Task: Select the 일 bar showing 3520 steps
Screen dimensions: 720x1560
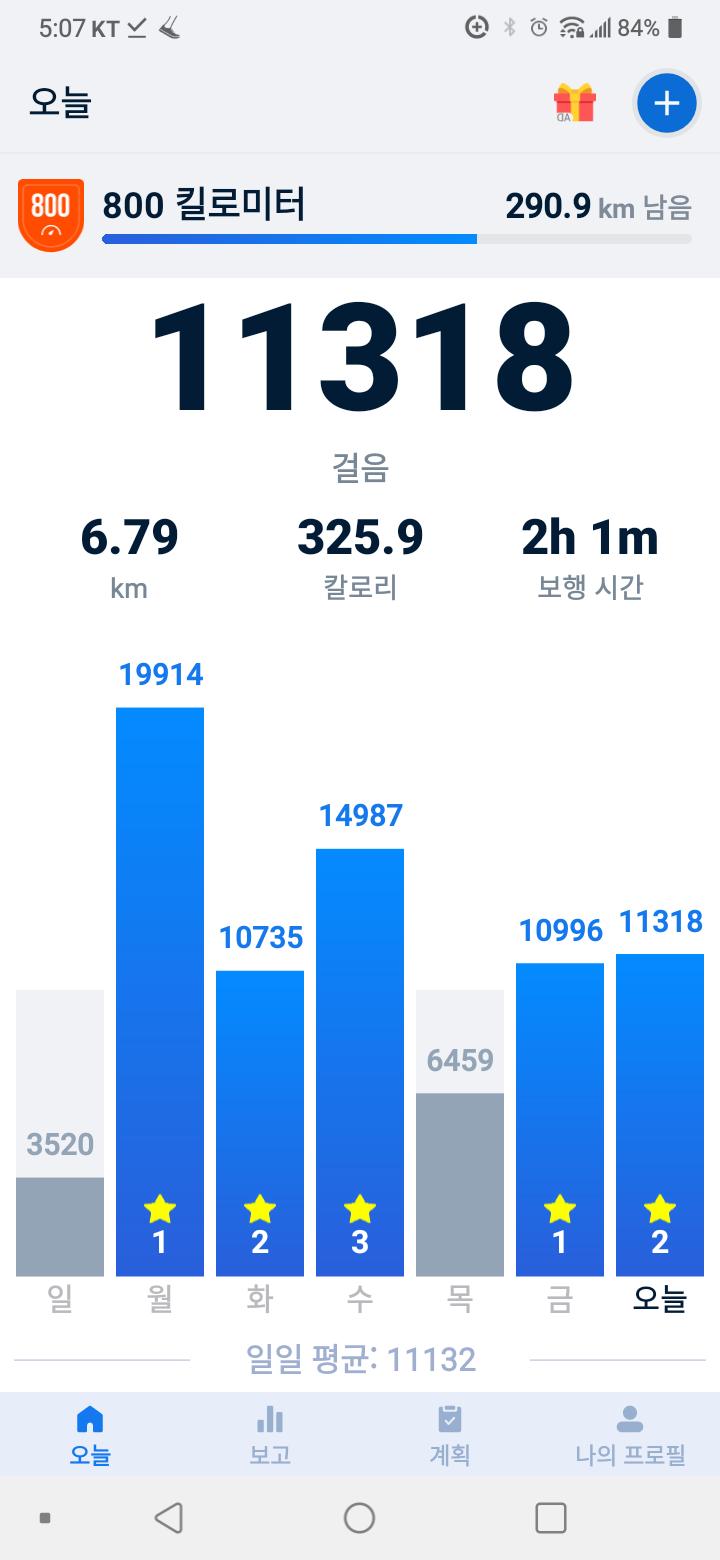Action: point(60,1225)
